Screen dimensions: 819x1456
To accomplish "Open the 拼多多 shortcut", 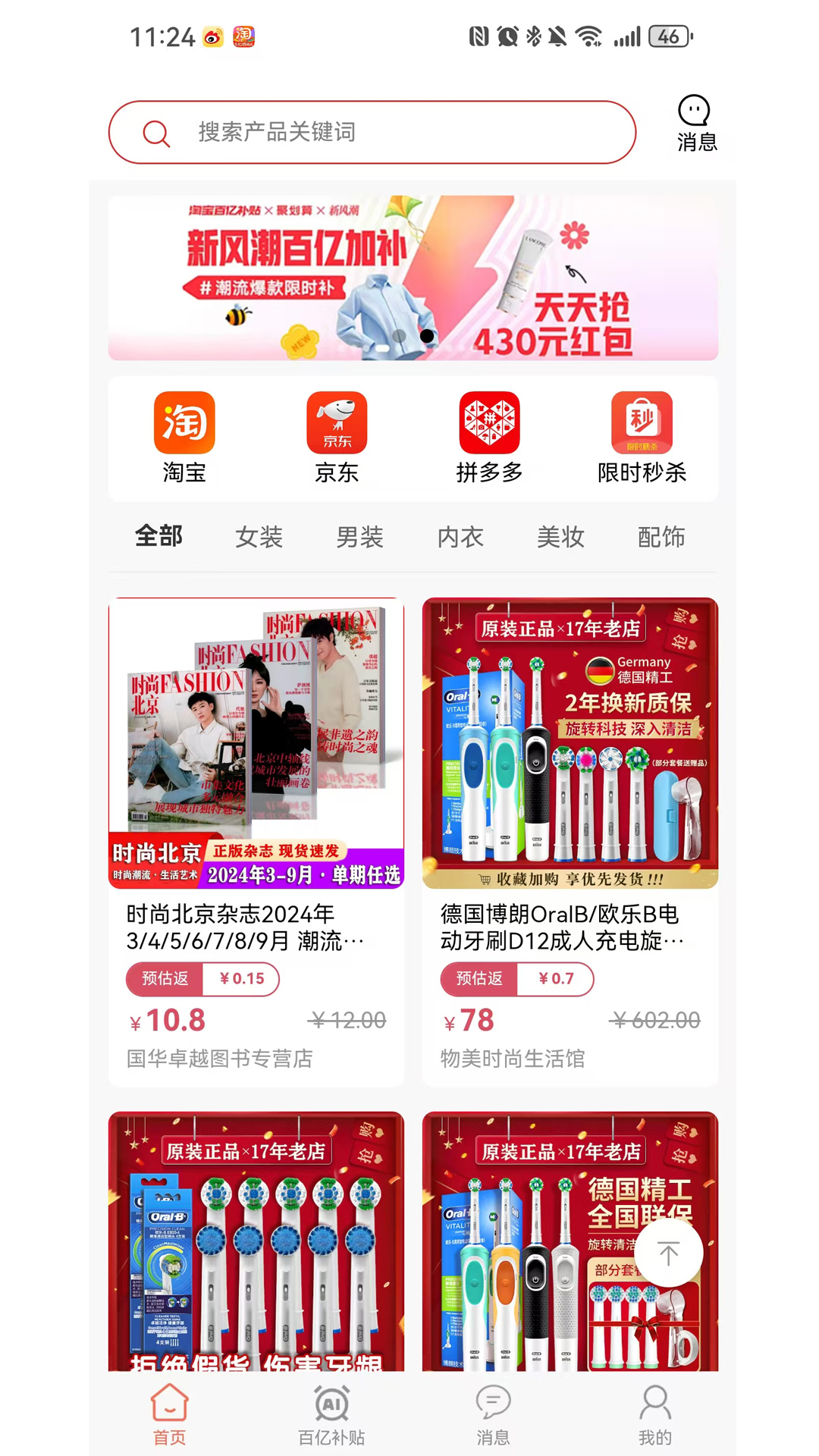I will click(489, 438).
